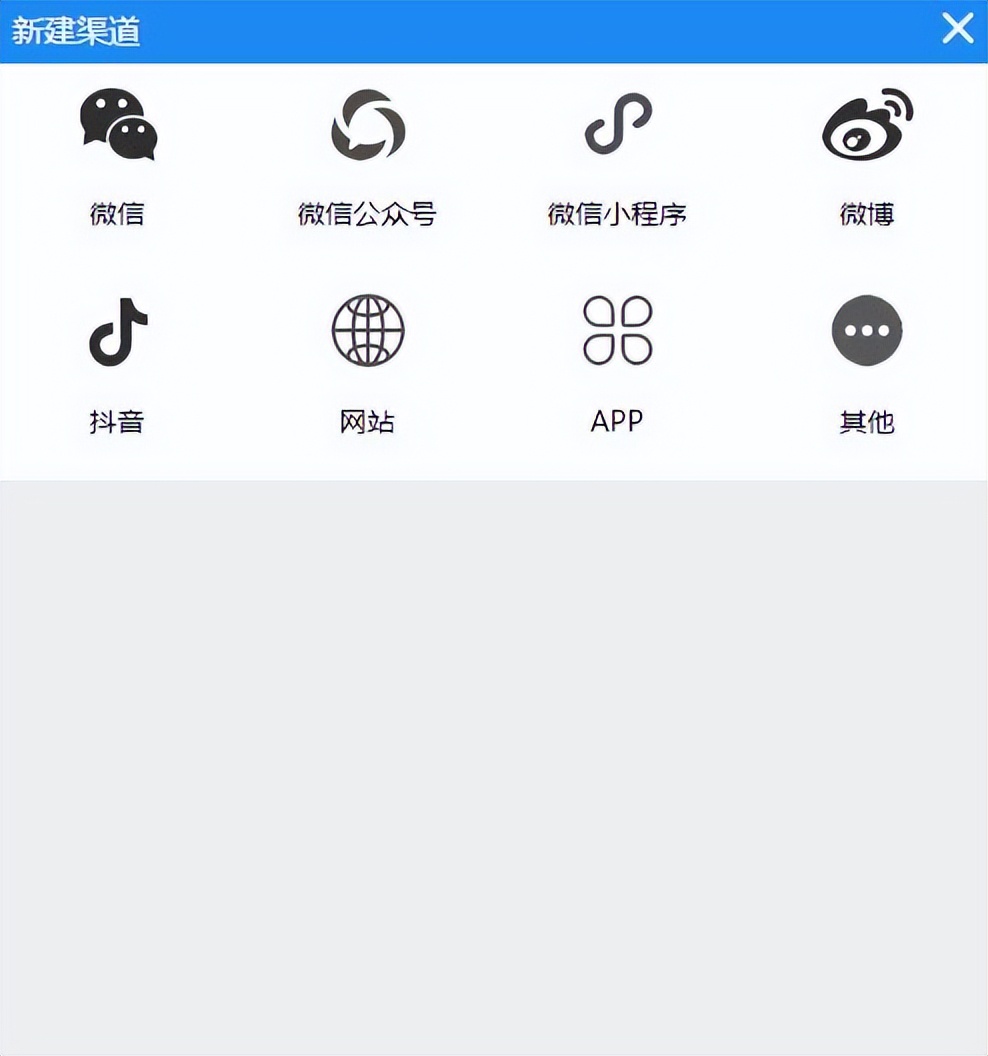Click the 其他 text label

point(866,421)
